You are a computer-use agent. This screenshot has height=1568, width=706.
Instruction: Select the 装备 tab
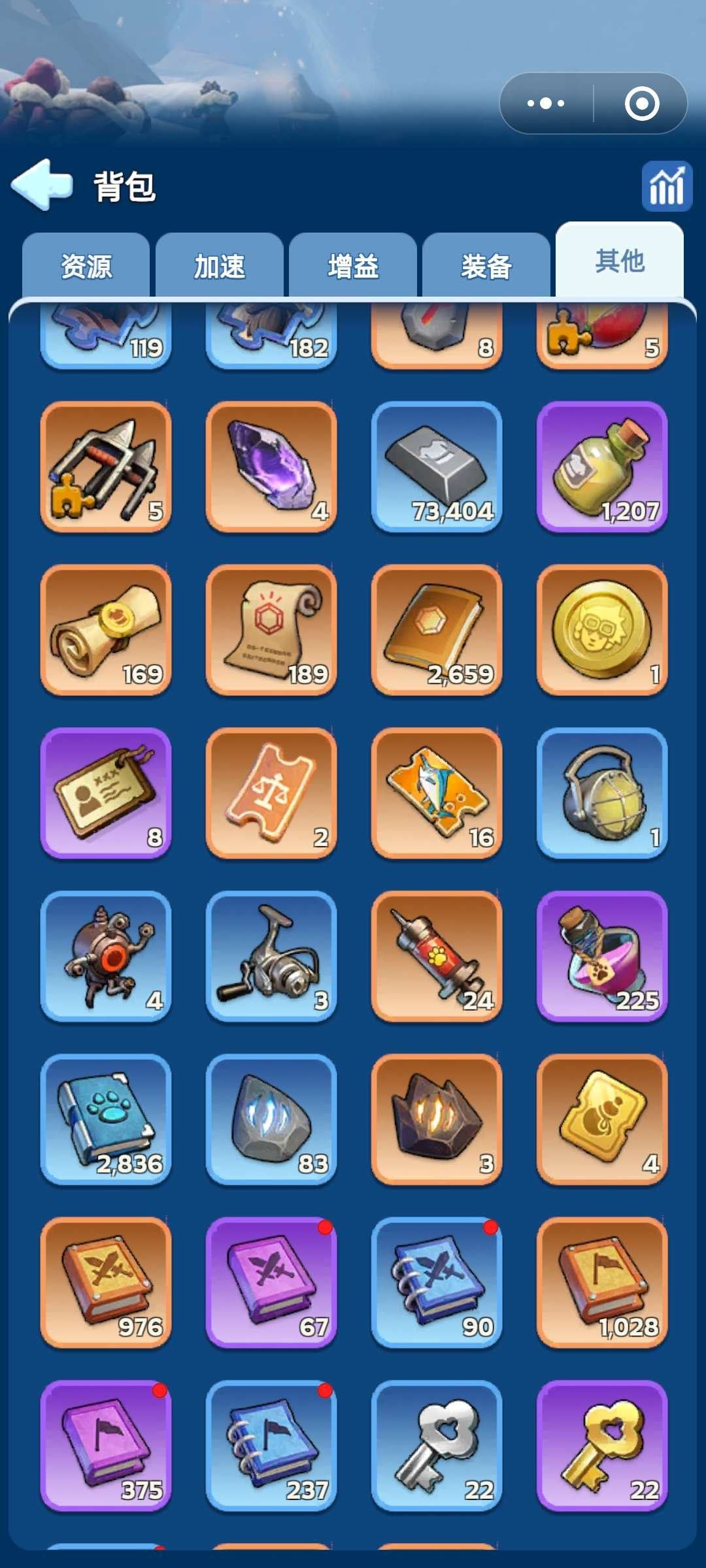[x=486, y=266]
